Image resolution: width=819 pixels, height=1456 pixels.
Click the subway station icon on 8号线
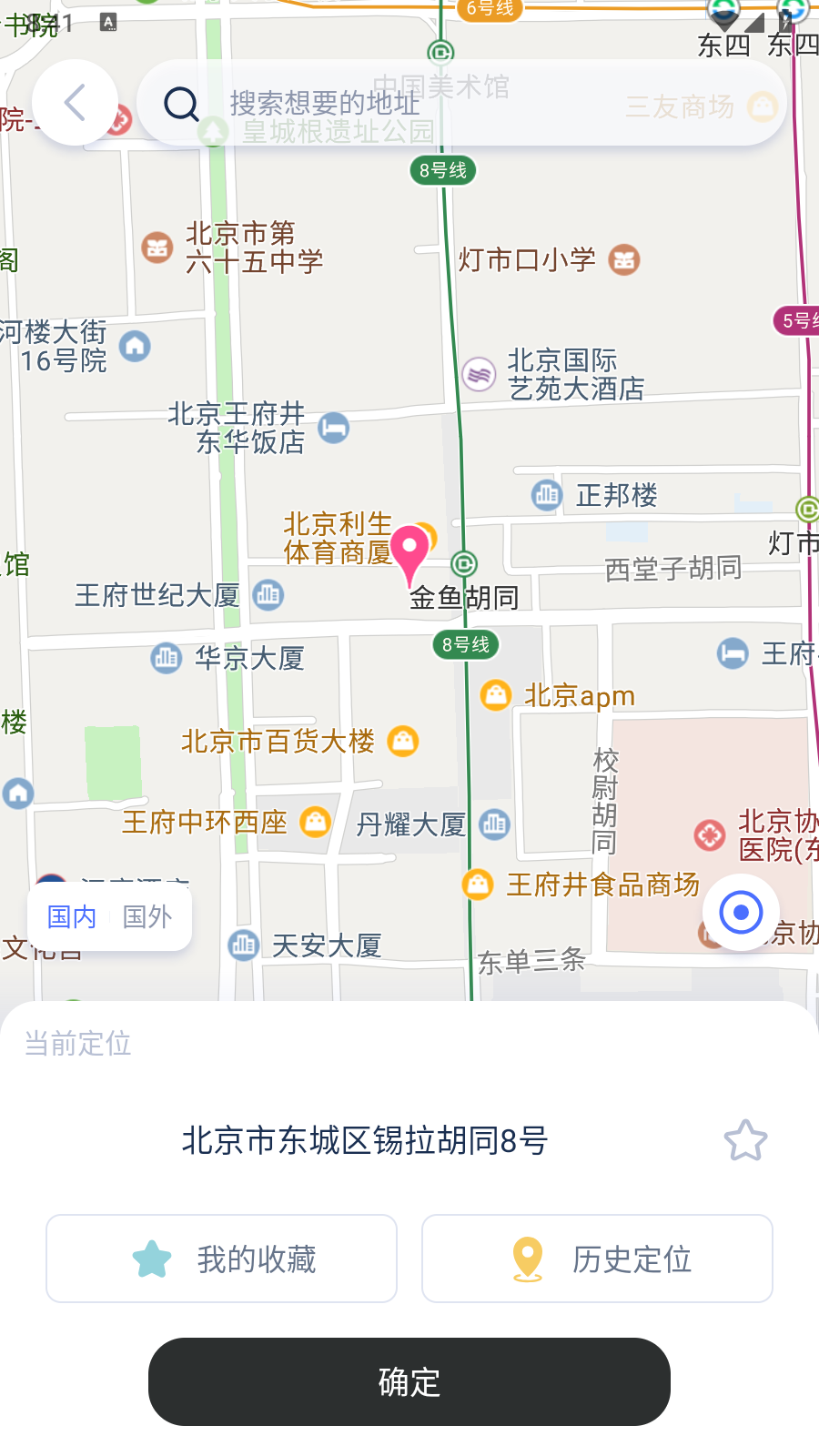pos(463,562)
